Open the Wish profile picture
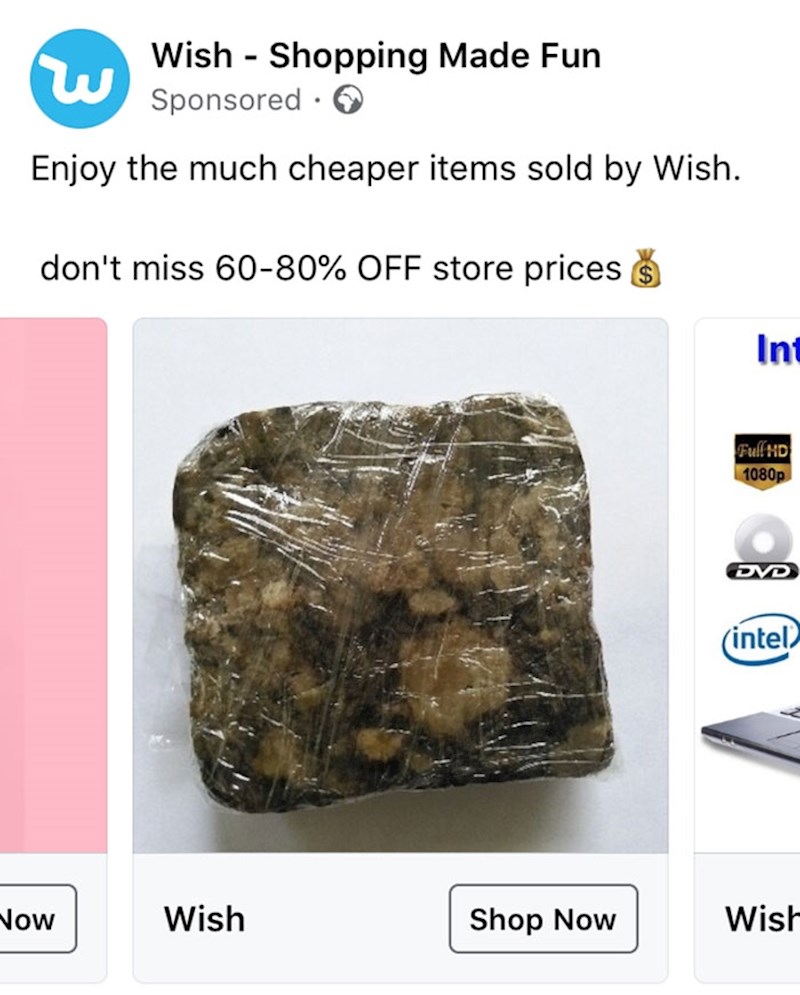Screen dimensions: 800x995 [x=80, y=79]
